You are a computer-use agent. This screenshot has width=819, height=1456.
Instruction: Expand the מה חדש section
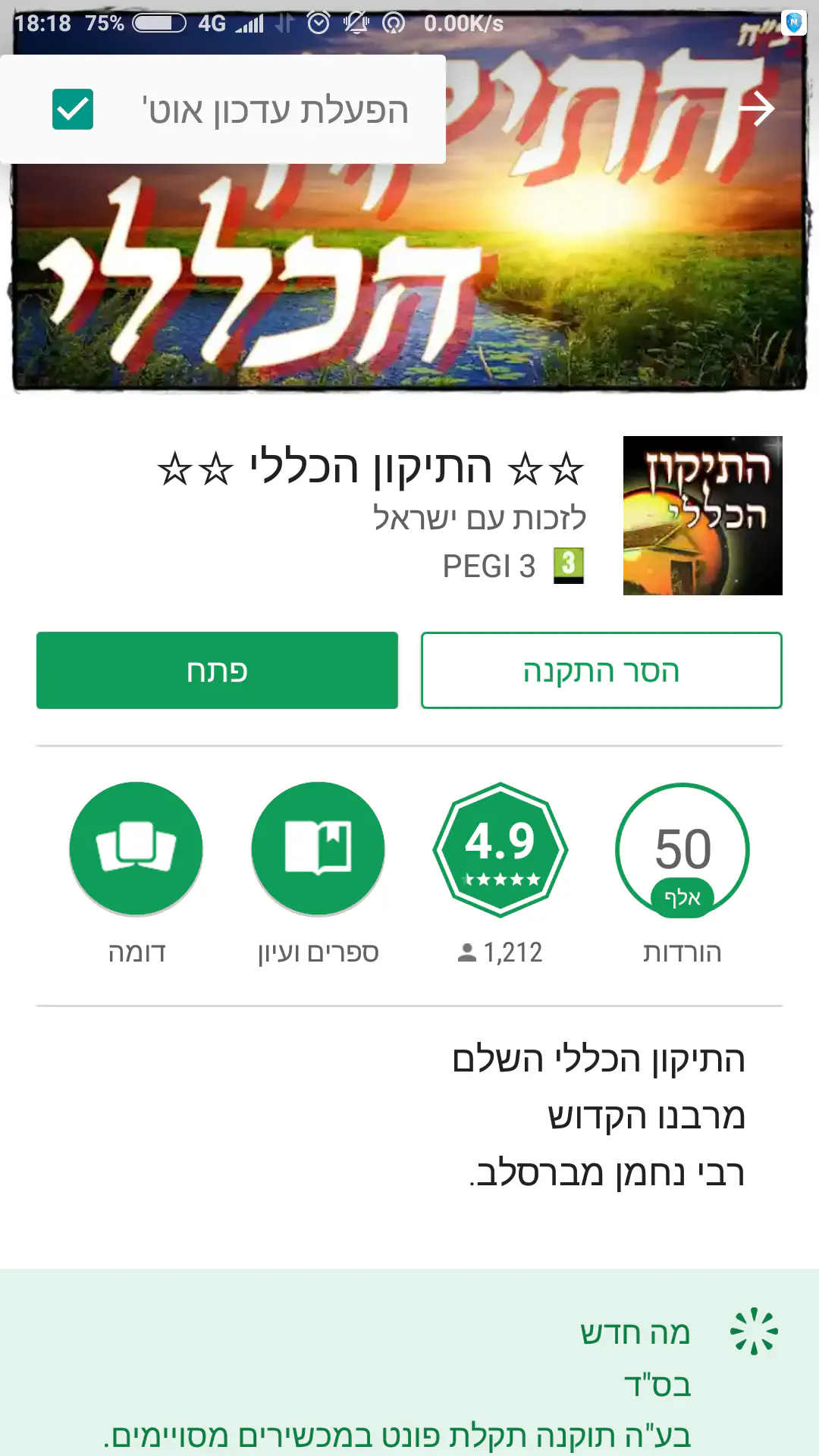[x=635, y=1333]
